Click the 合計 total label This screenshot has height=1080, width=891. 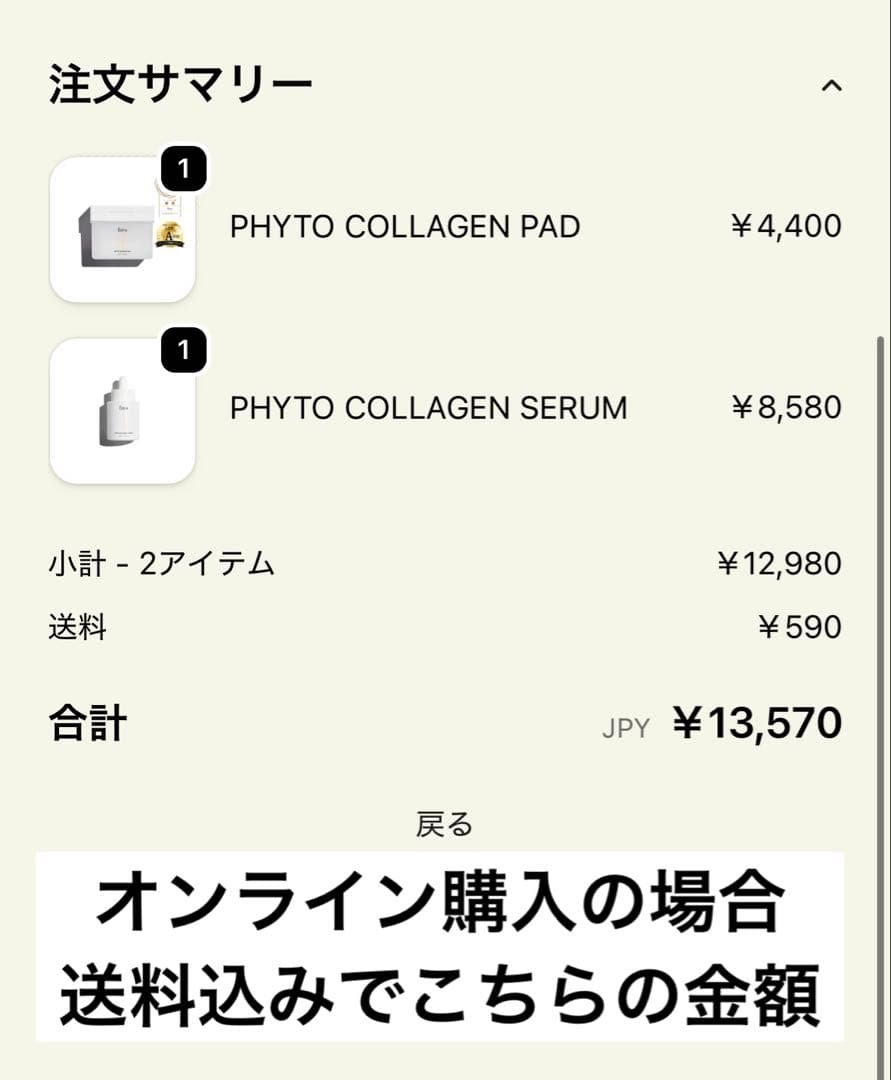point(84,722)
